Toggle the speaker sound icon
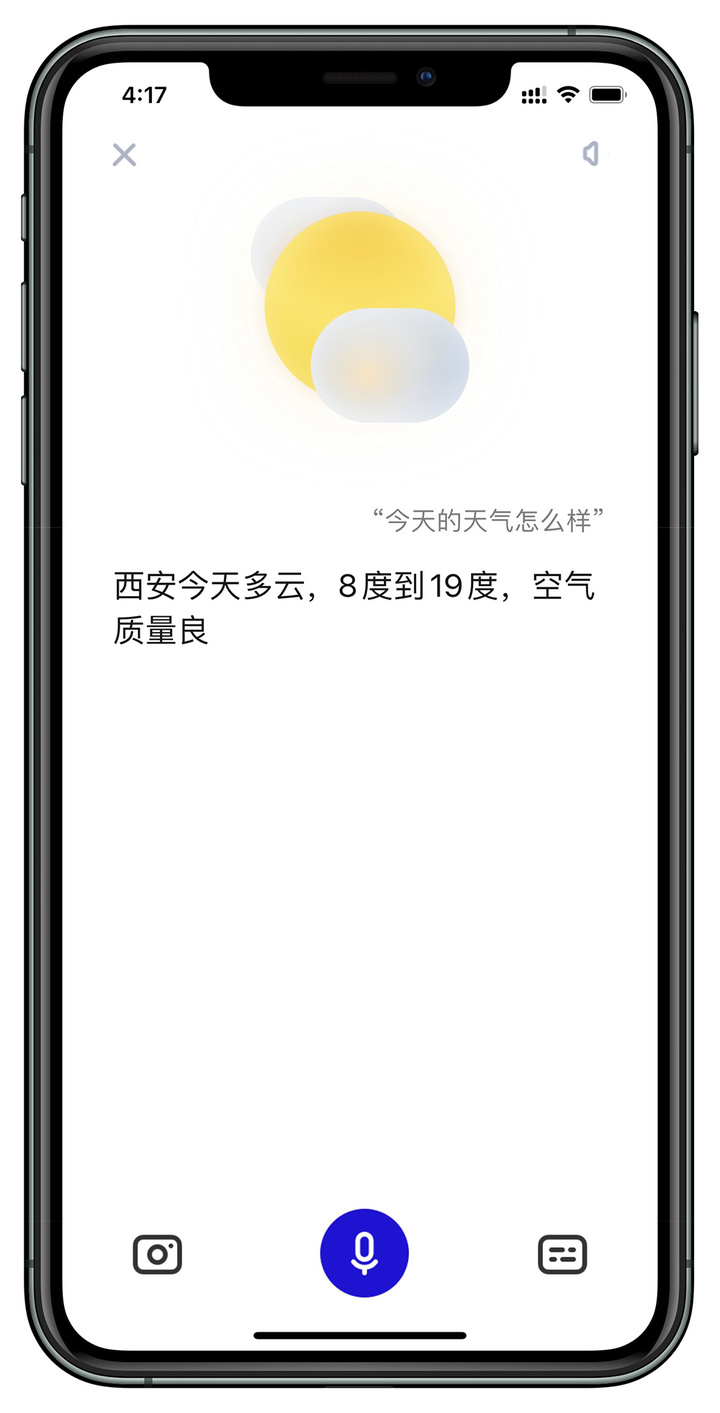 [592, 153]
